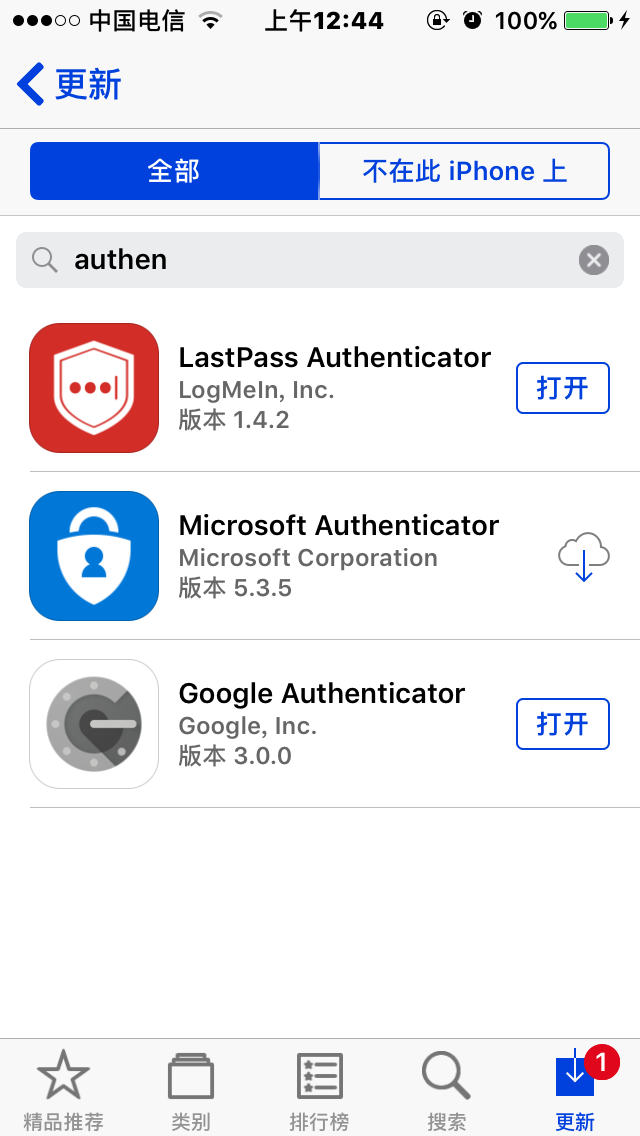
Task: Switch to the 排行榜 tab
Action: pos(319,1088)
